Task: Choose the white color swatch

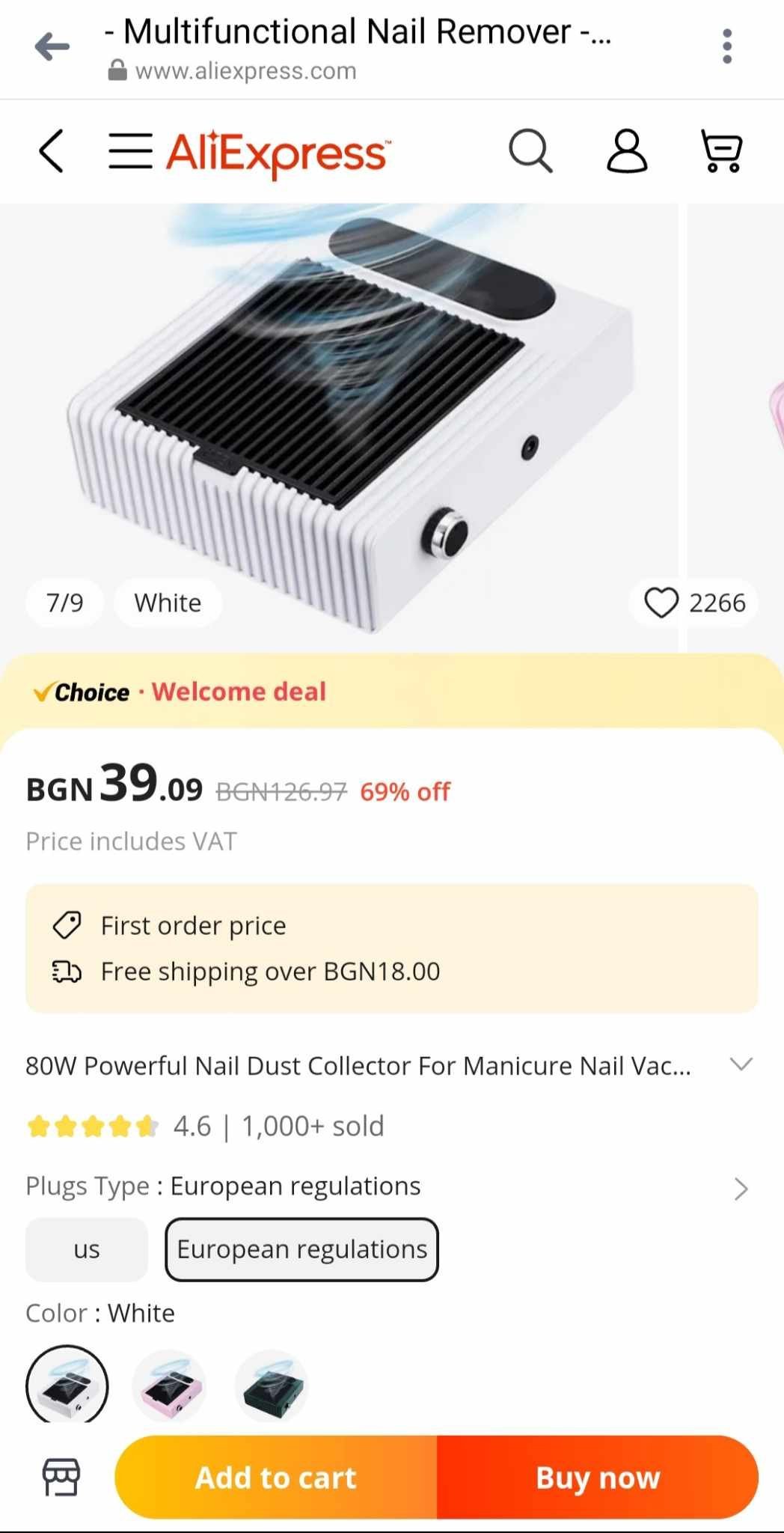Action: 67,1385
